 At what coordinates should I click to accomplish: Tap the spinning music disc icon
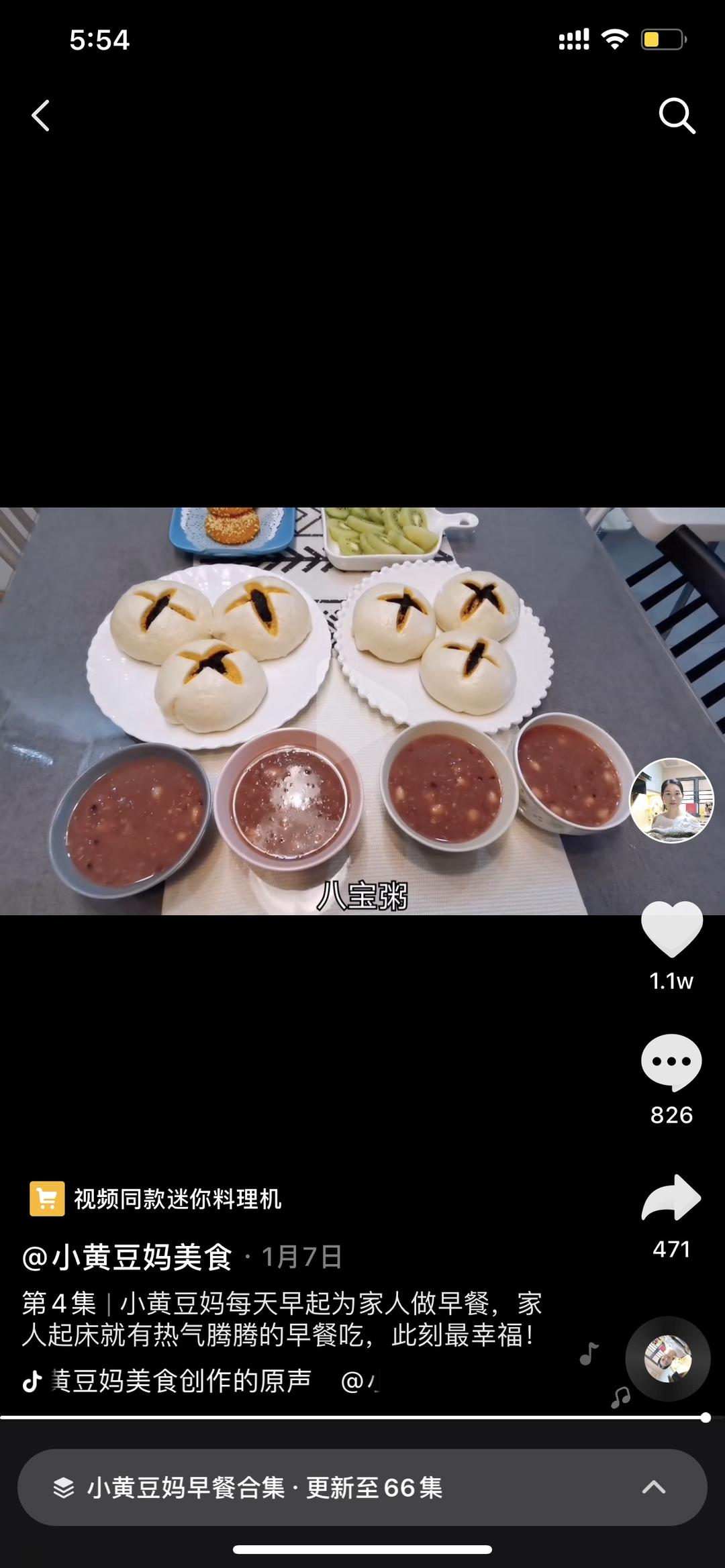click(667, 1359)
